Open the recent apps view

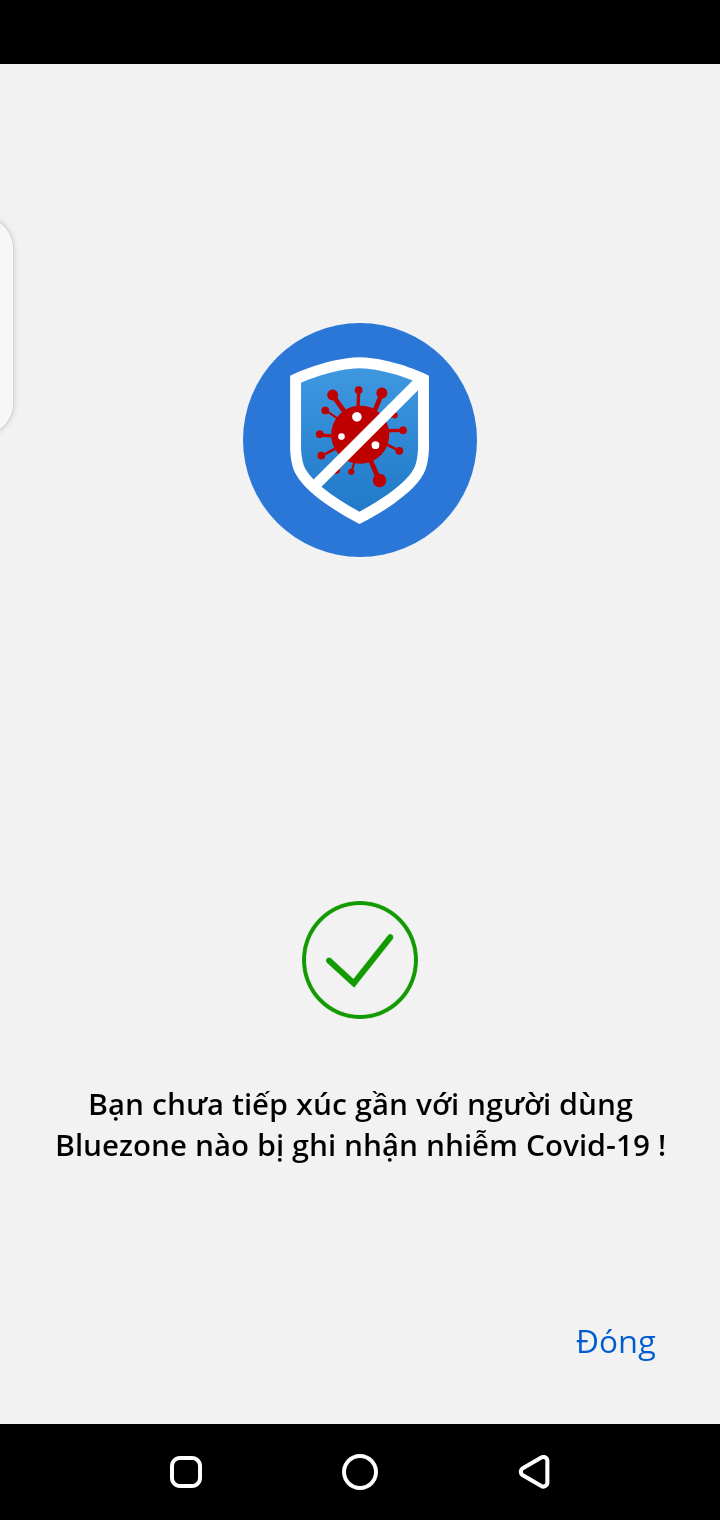[186, 1471]
